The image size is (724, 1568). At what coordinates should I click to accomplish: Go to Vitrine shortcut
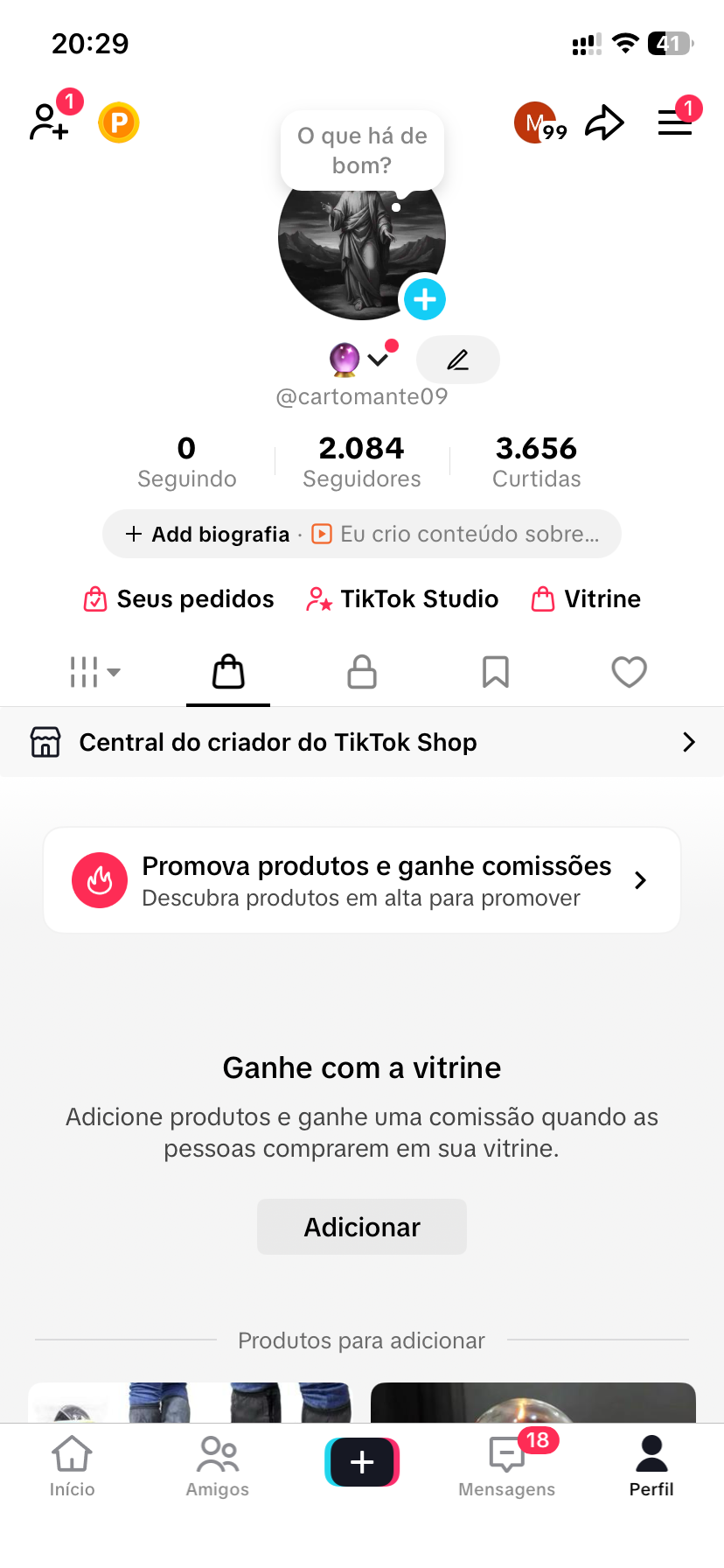click(x=587, y=599)
